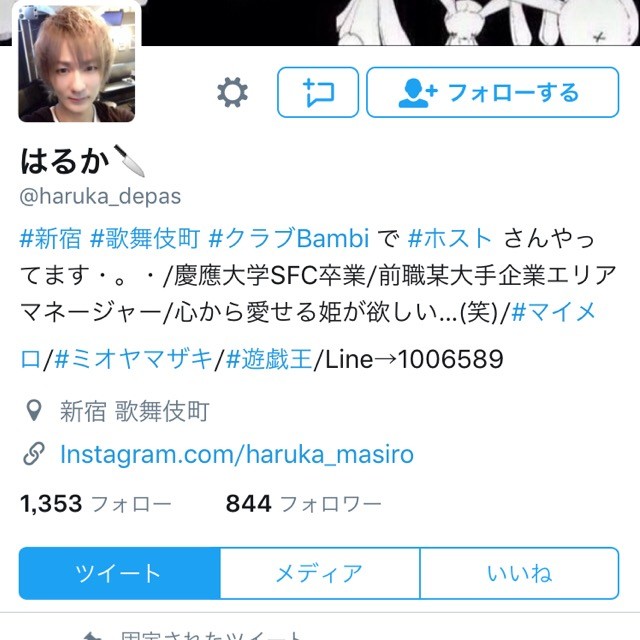The image size is (640, 640).
Task: Add this account to a list
Action: (318, 93)
